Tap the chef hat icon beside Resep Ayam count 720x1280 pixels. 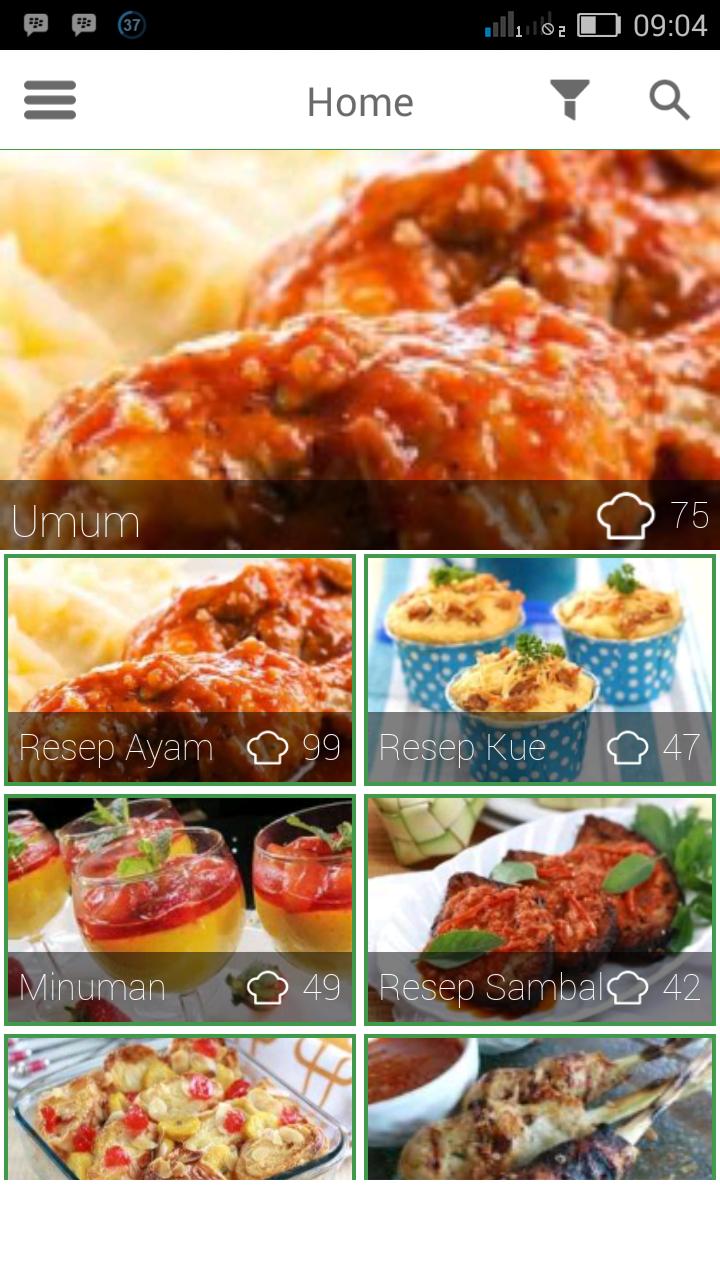[x=268, y=746]
